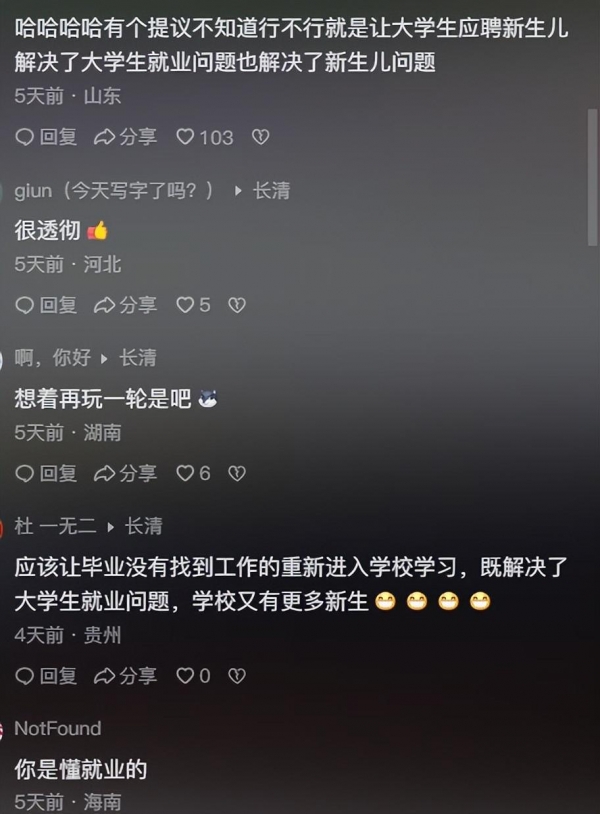Reply to giun's 很透彻 comment
The height and width of the screenshot is (814, 600).
point(46,305)
